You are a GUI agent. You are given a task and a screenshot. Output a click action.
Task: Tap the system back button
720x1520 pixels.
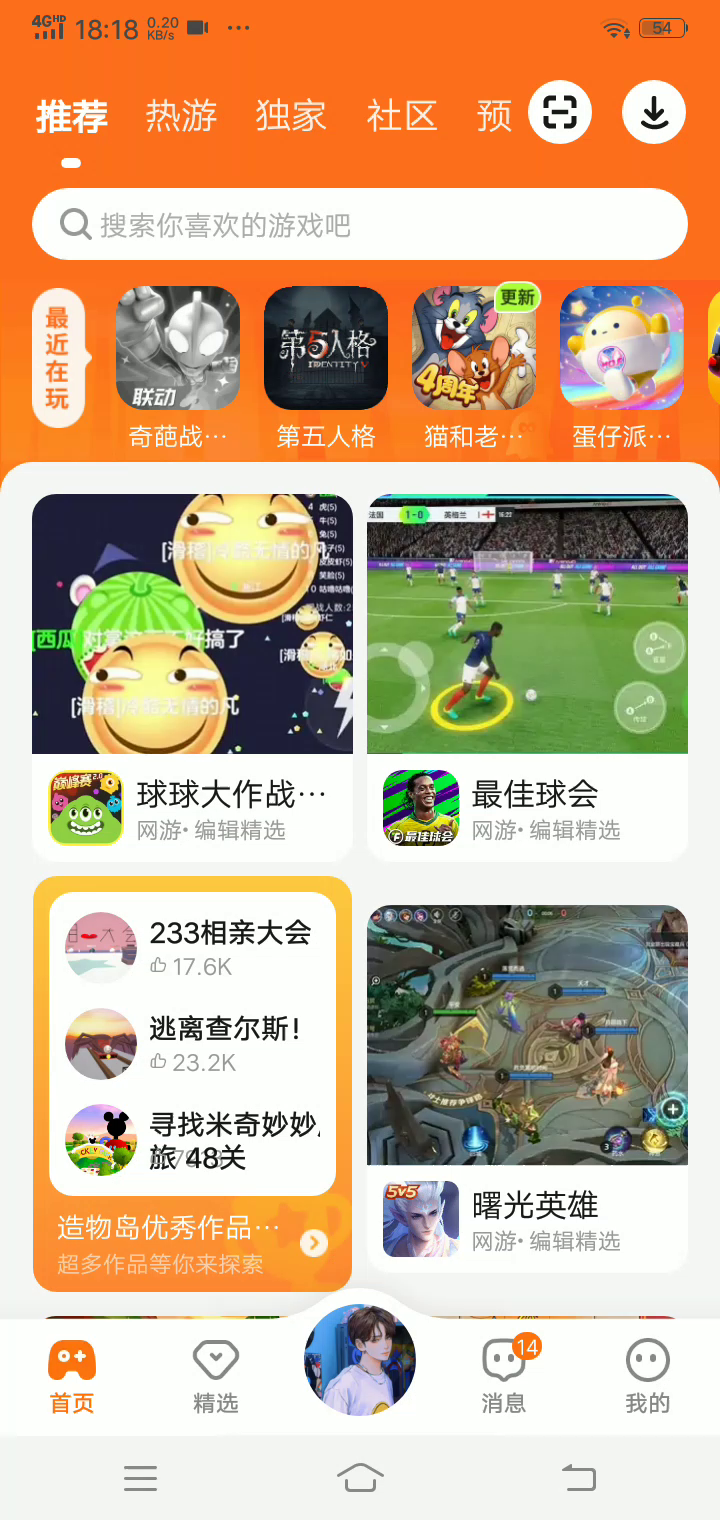pos(578,1477)
